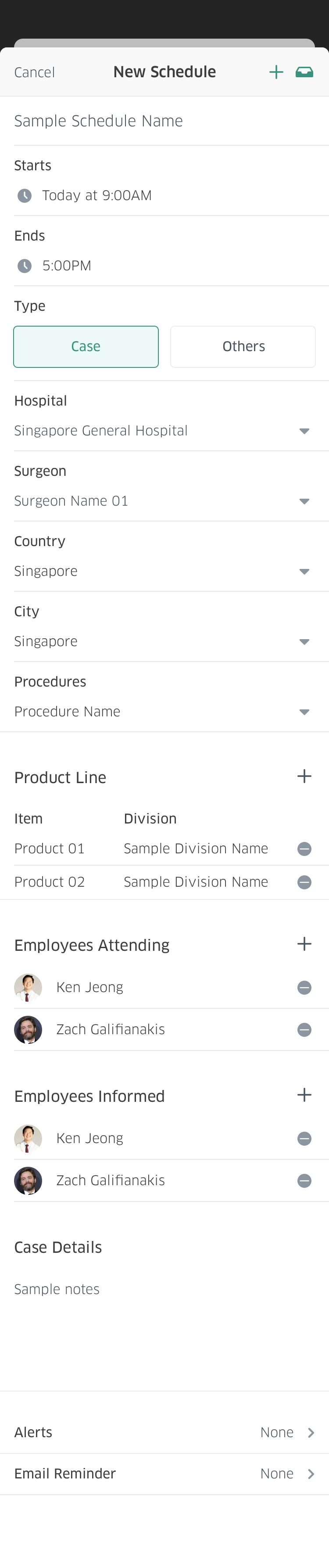This screenshot has width=329, height=1568.
Task: Change the start time Today at 9:00AM
Action: tap(97, 195)
